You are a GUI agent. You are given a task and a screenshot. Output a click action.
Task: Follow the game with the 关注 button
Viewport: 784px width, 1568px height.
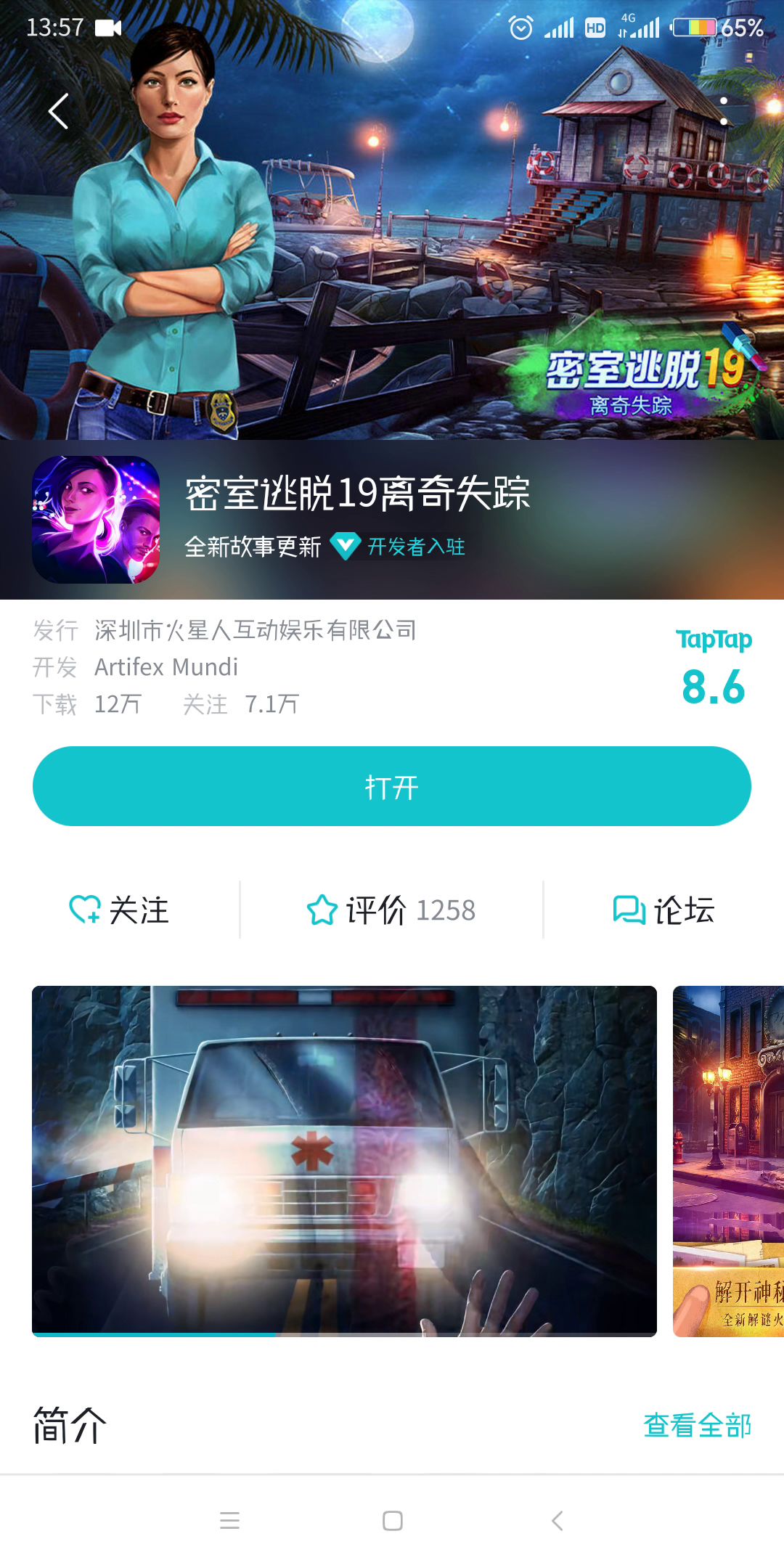pos(120,910)
